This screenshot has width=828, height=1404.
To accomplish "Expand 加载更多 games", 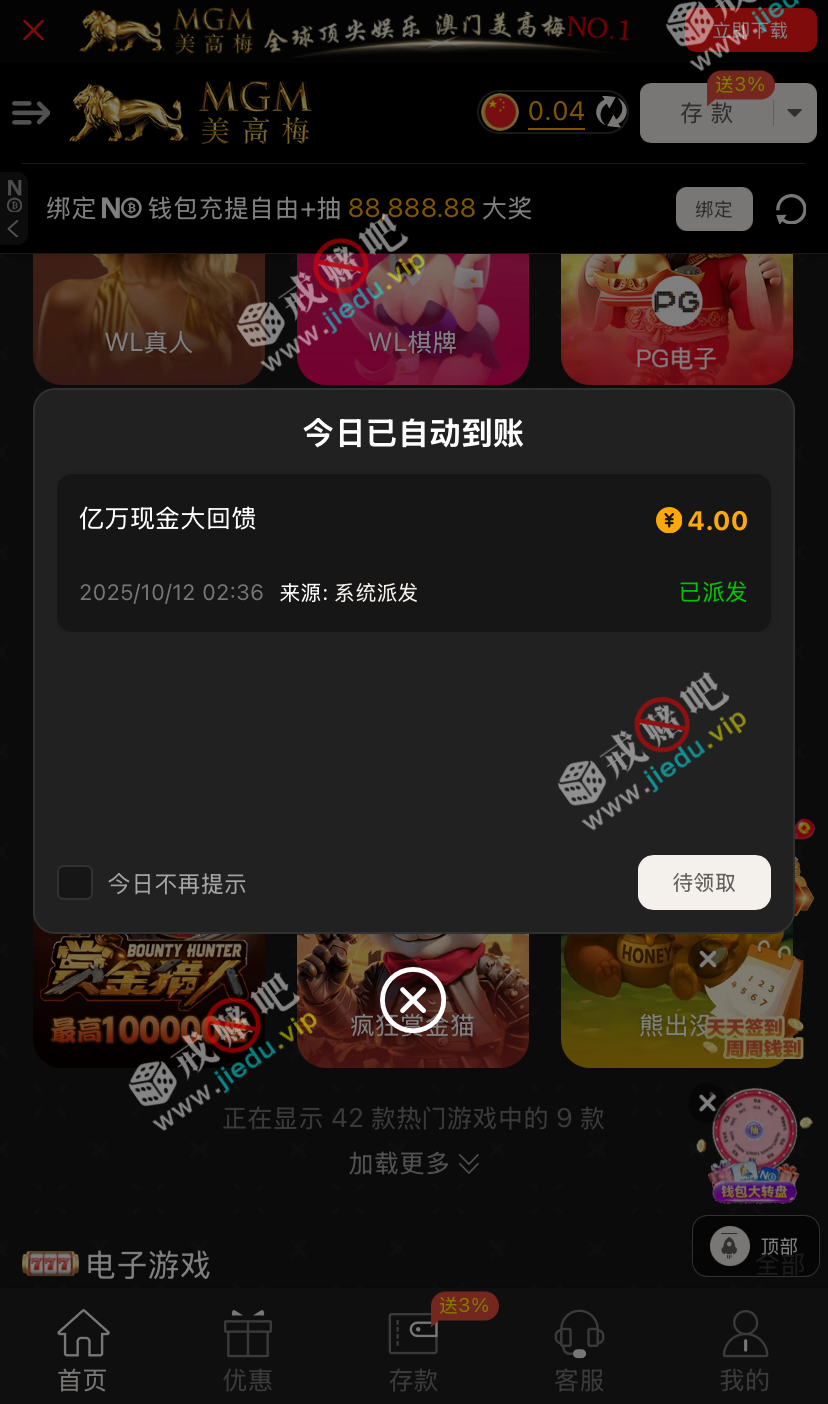I will tap(413, 1163).
